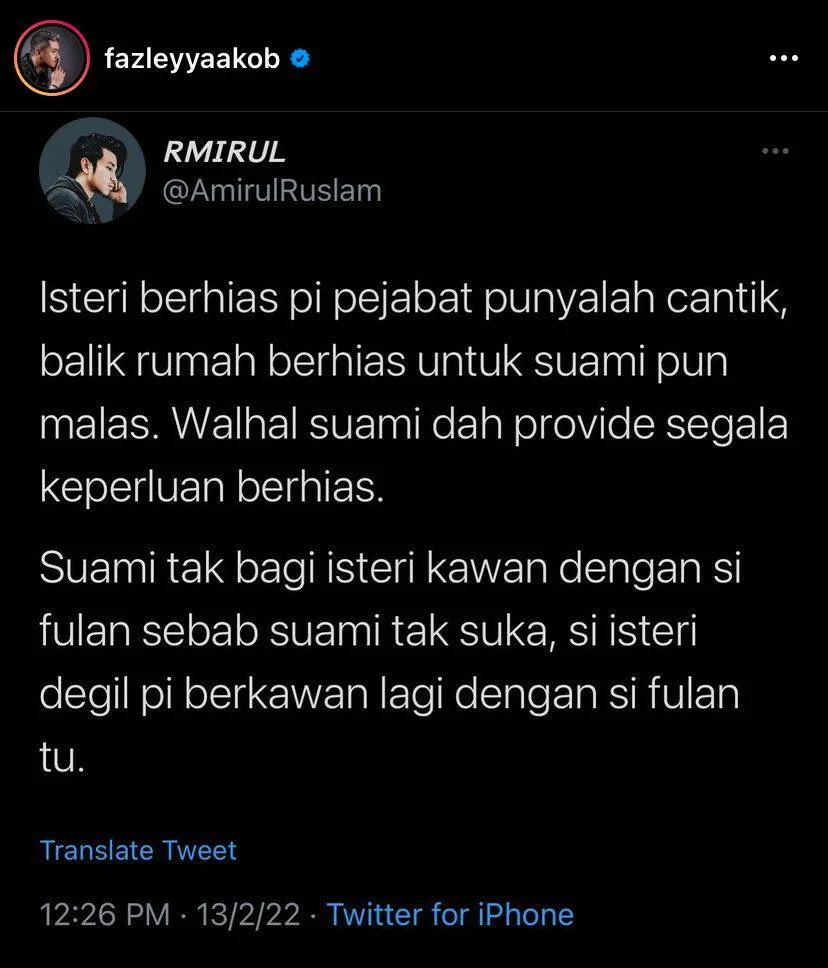Open fazleyyaakob's story from the avatar

click(50, 59)
